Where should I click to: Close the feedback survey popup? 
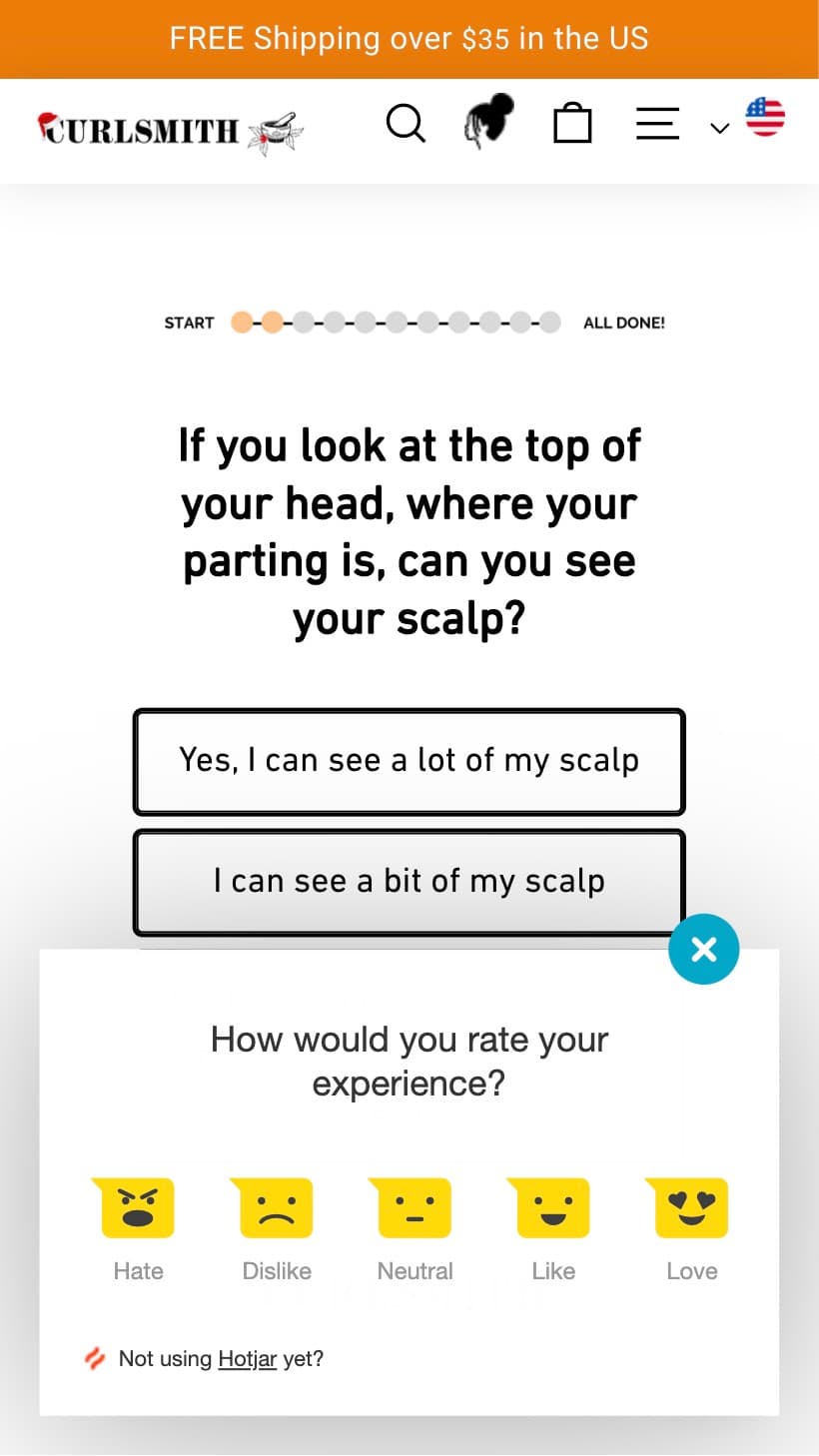click(704, 949)
